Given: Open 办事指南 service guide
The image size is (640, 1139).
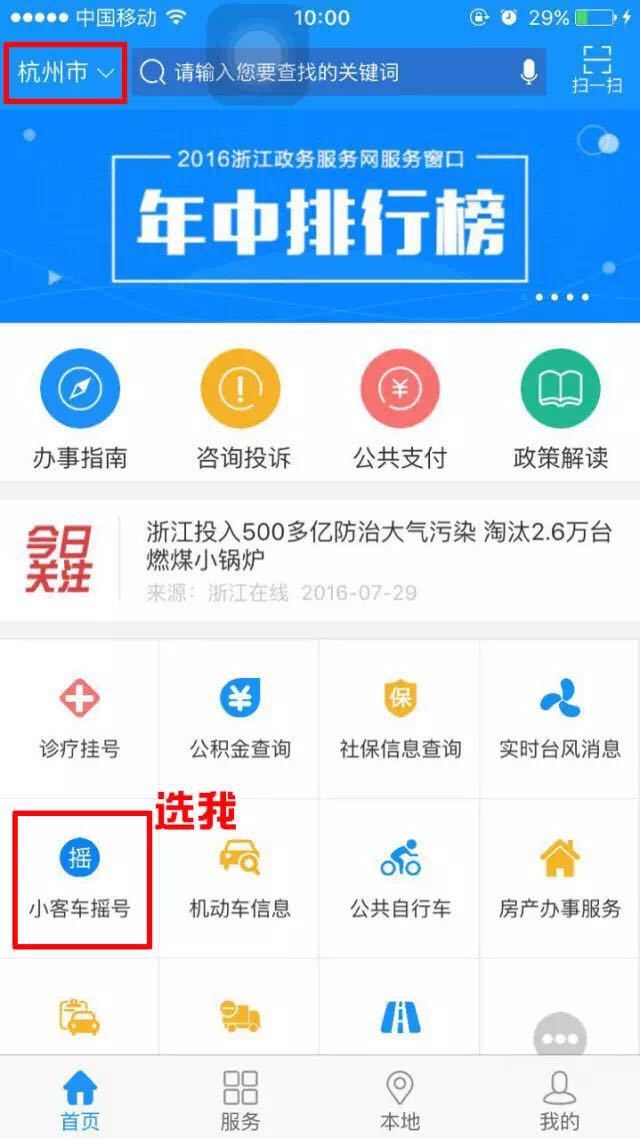Looking at the screenshot, I should point(80,412).
